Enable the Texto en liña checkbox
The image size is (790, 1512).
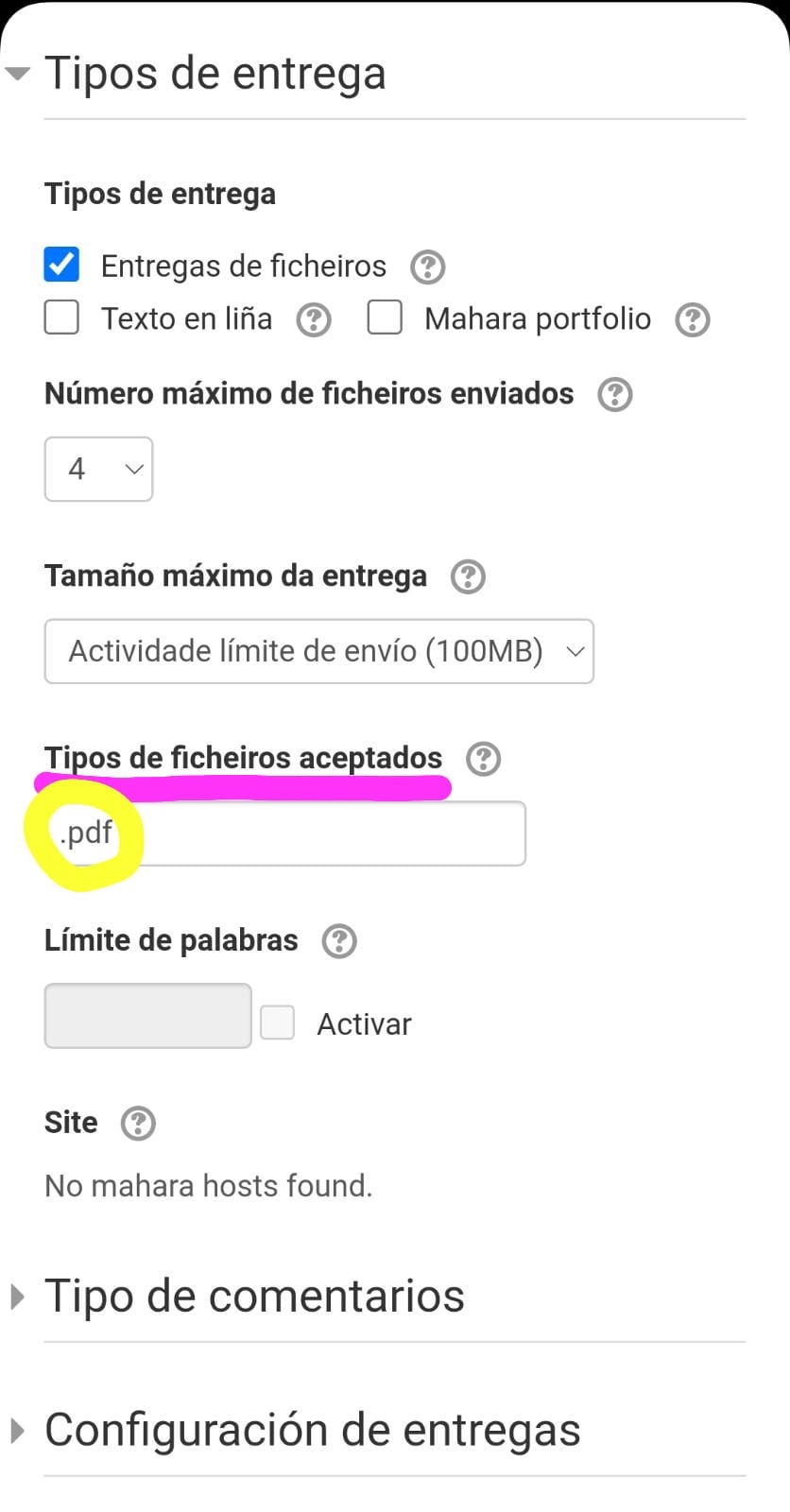tap(61, 318)
